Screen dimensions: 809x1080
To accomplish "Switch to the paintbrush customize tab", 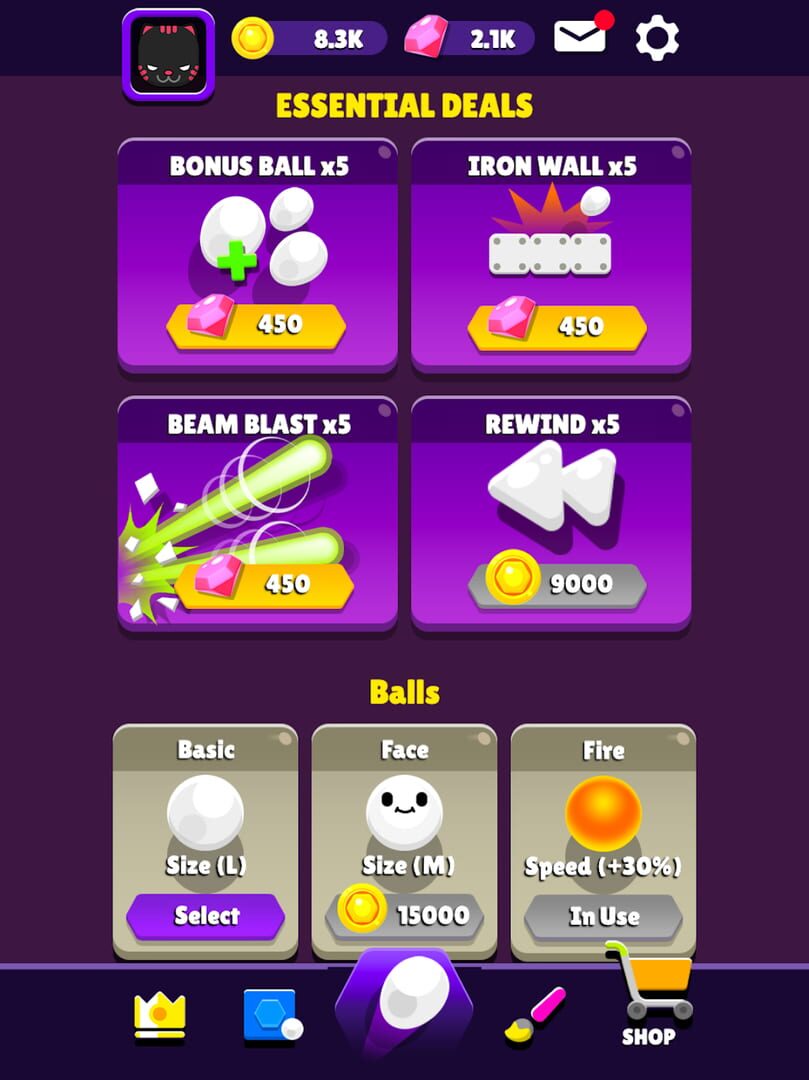I will click(x=535, y=1015).
